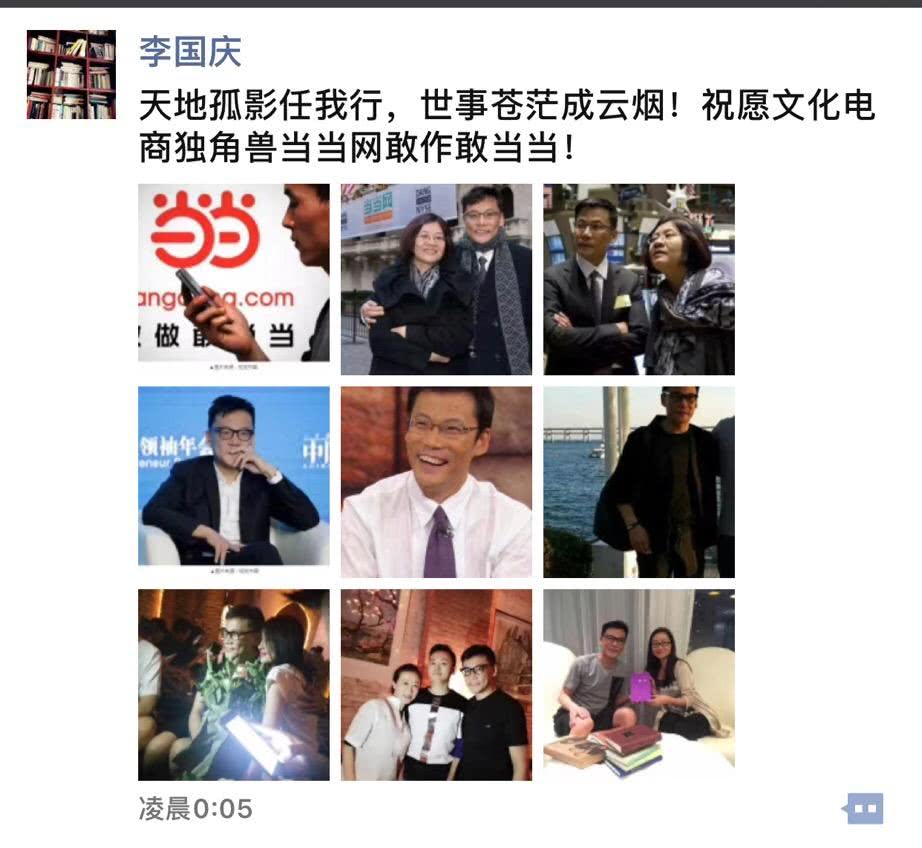View the photo with the purple tie
Image resolution: width=922 pixels, height=848 pixels.
(x=436, y=481)
